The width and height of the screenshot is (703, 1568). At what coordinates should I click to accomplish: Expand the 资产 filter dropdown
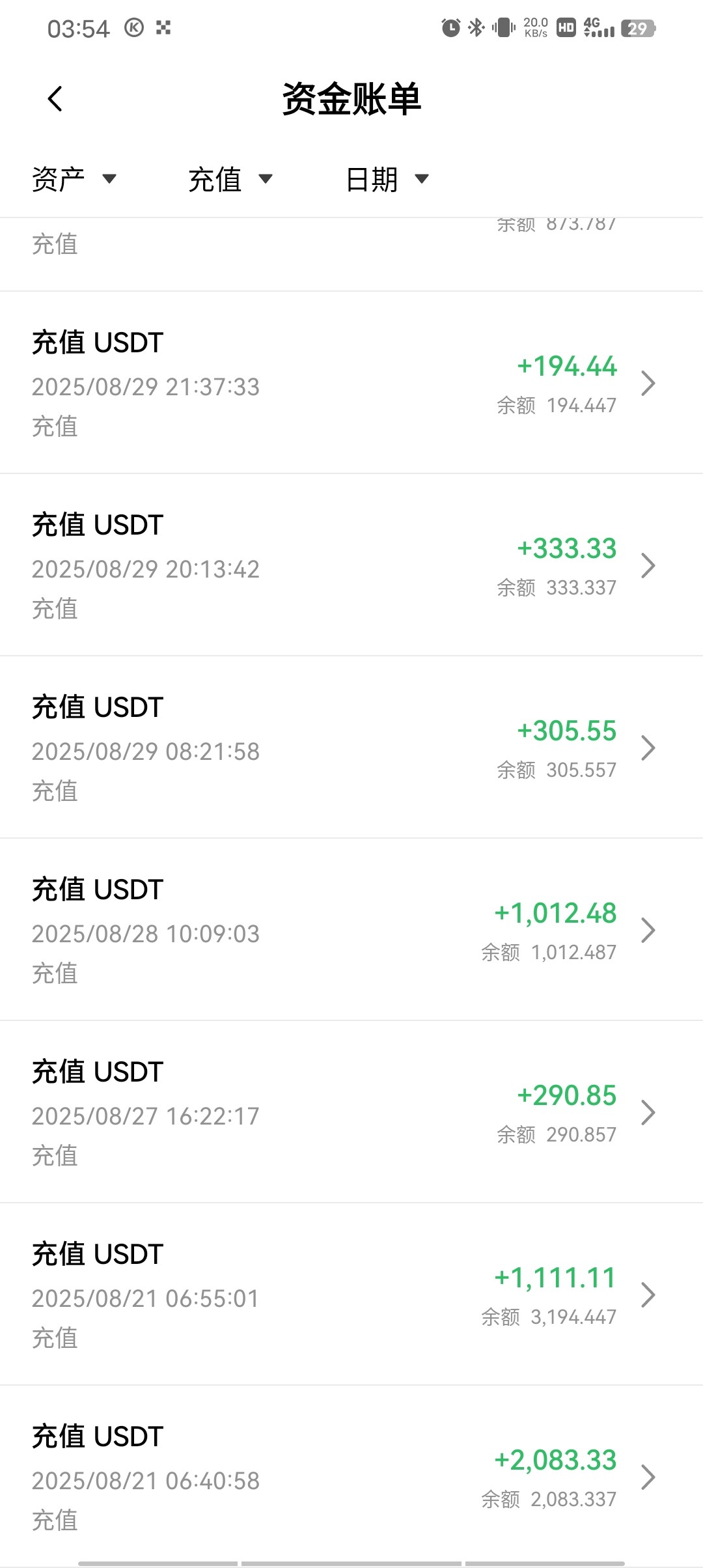coord(74,179)
